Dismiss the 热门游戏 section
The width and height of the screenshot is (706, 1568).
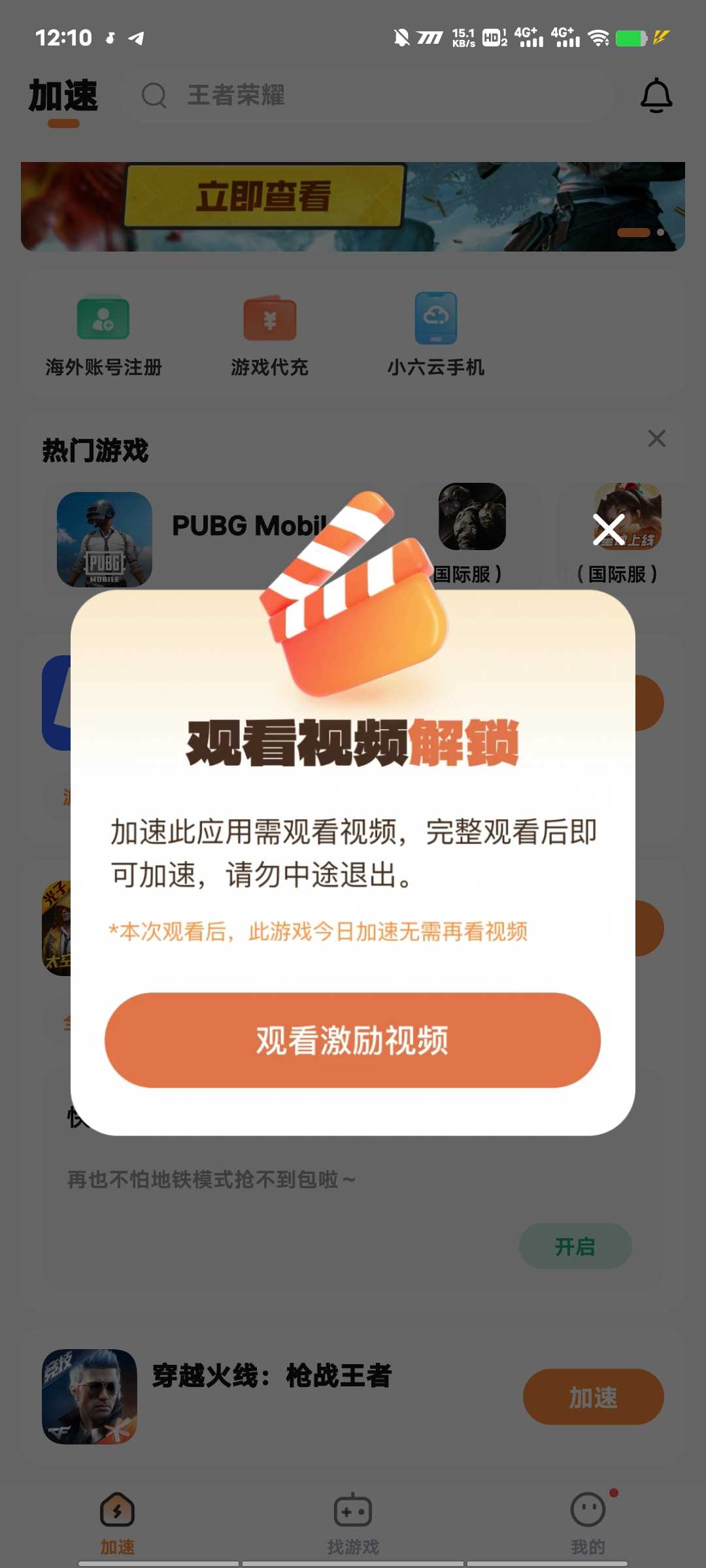coord(656,438)
